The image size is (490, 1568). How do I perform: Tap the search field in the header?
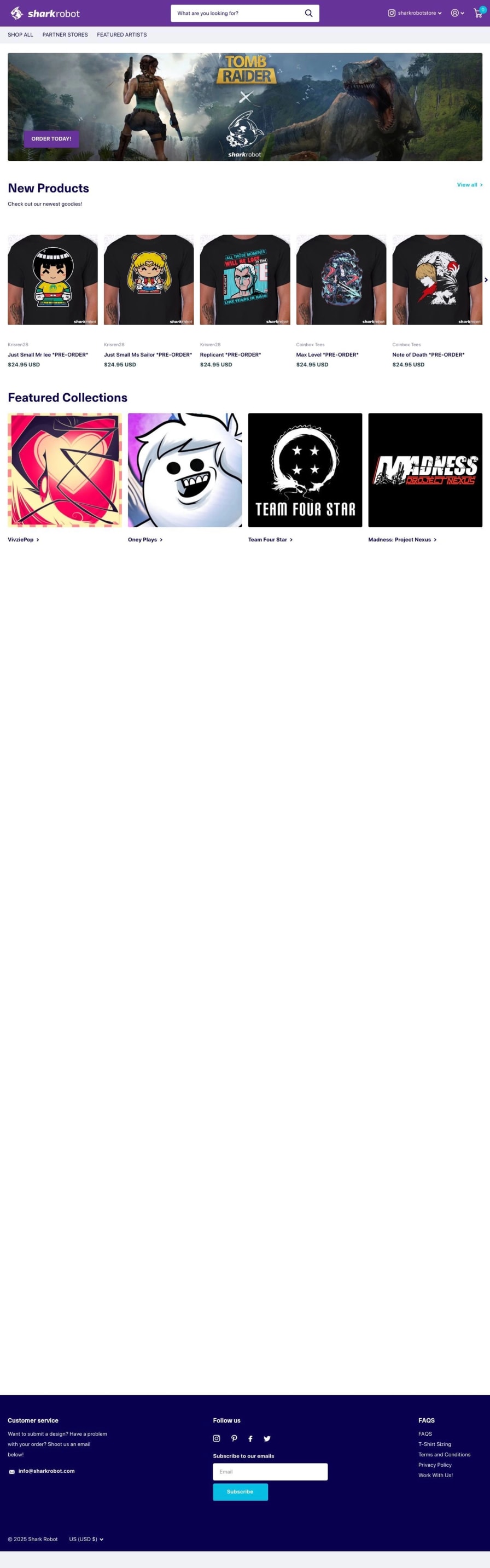(x=237, y=13)
